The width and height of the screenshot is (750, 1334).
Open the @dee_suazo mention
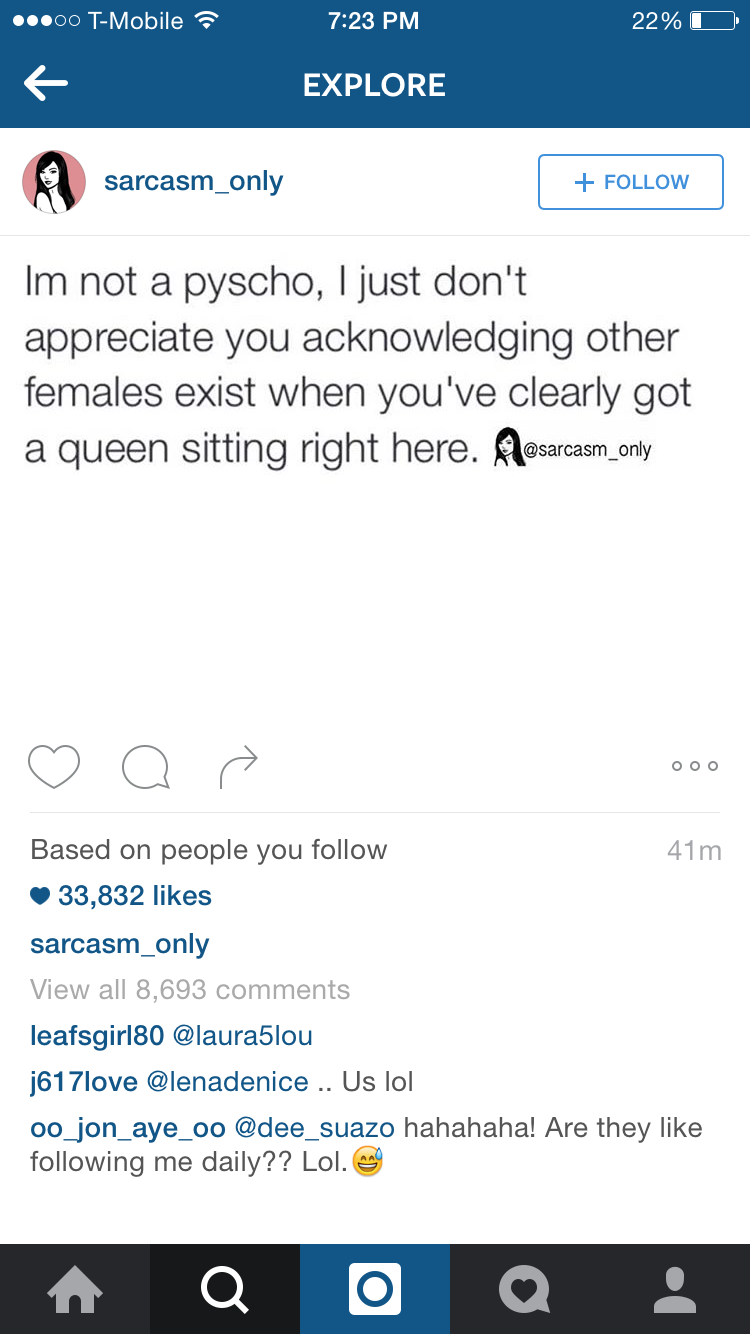coord(315,1128)
